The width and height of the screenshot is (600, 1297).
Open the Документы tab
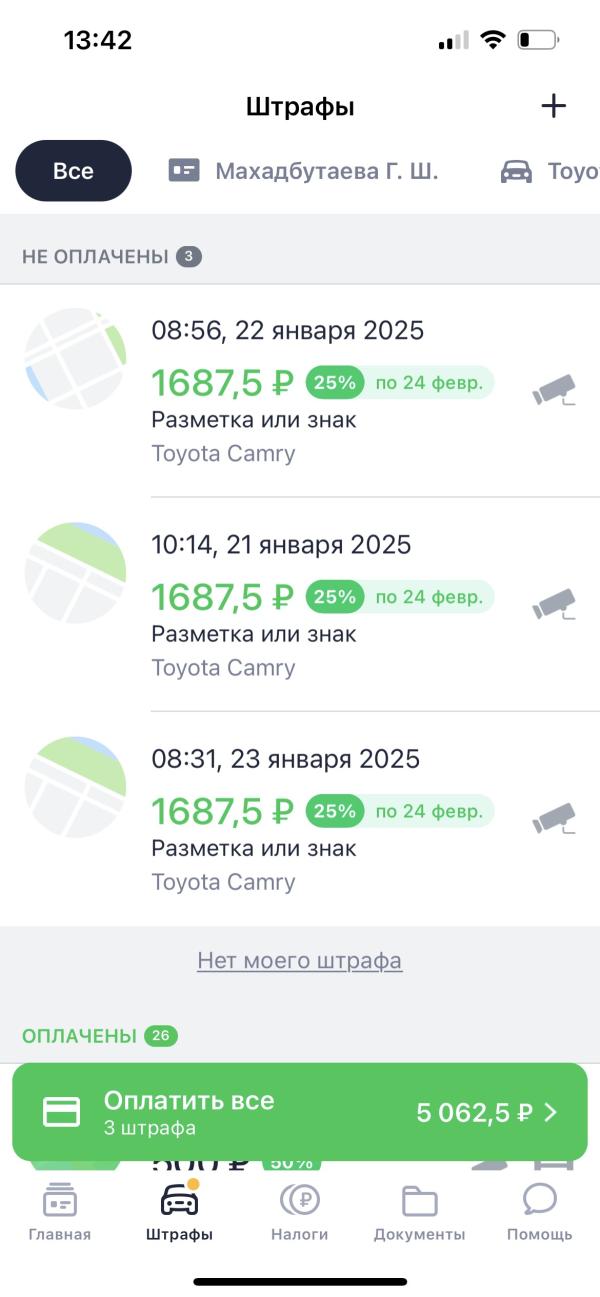[419, 1213]
